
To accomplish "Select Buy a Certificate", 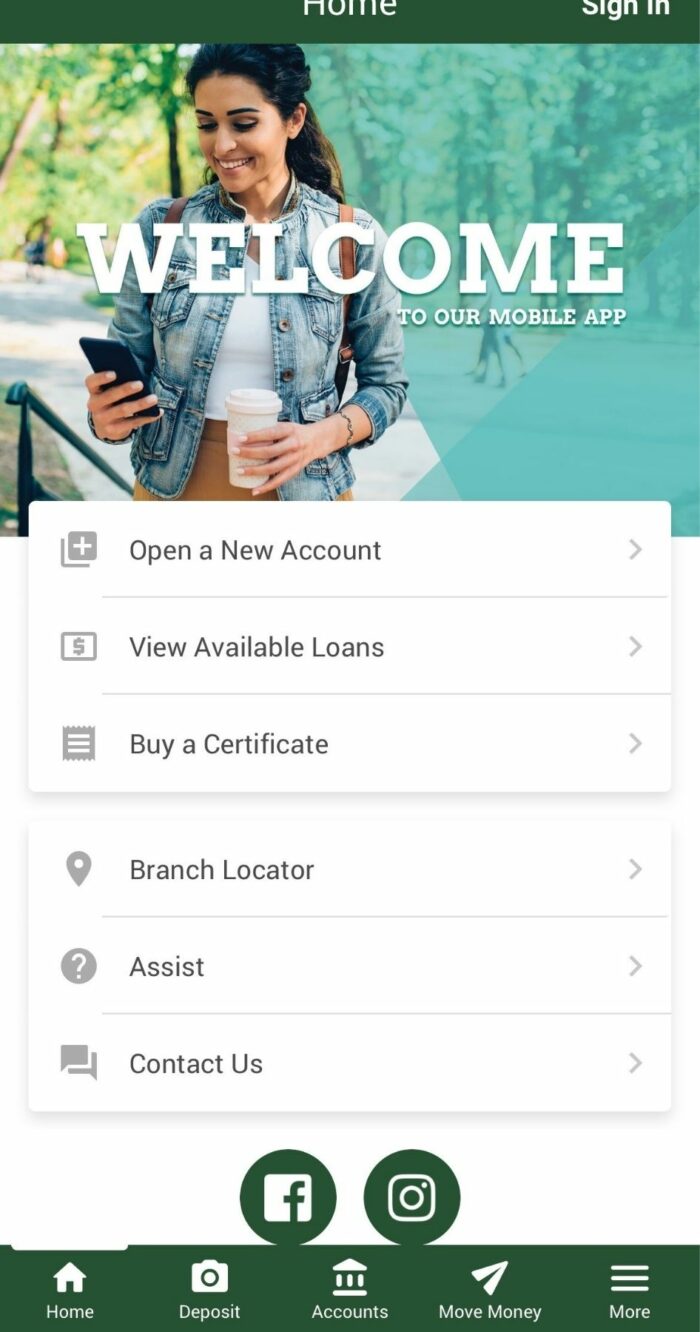I will point(349,744).
